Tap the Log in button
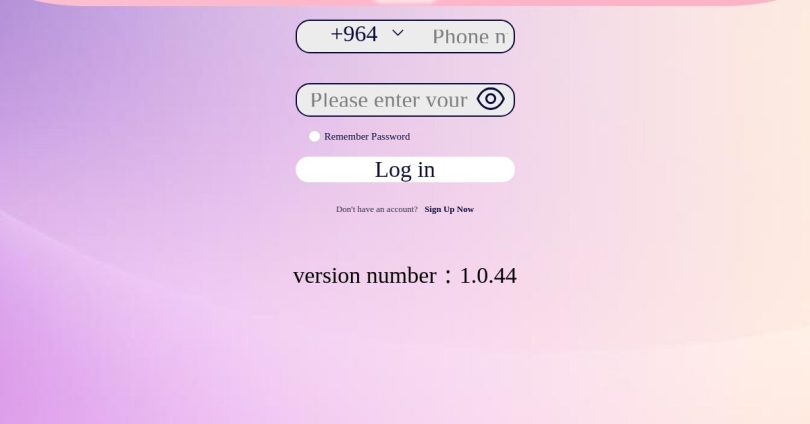The height and width of the screenshot is (424, 810). (405, 170)
